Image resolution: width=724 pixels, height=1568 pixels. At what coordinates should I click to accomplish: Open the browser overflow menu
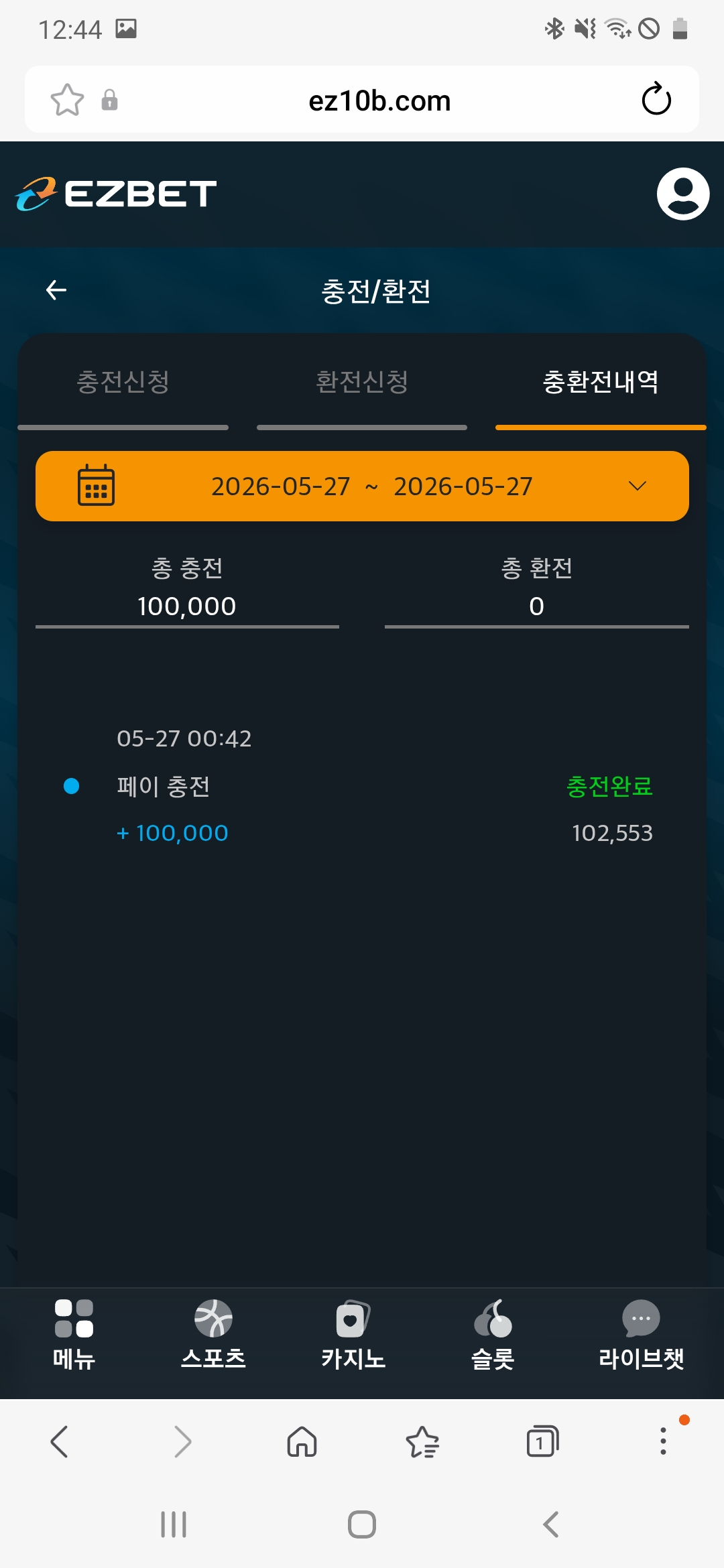tap(663, 1441)
